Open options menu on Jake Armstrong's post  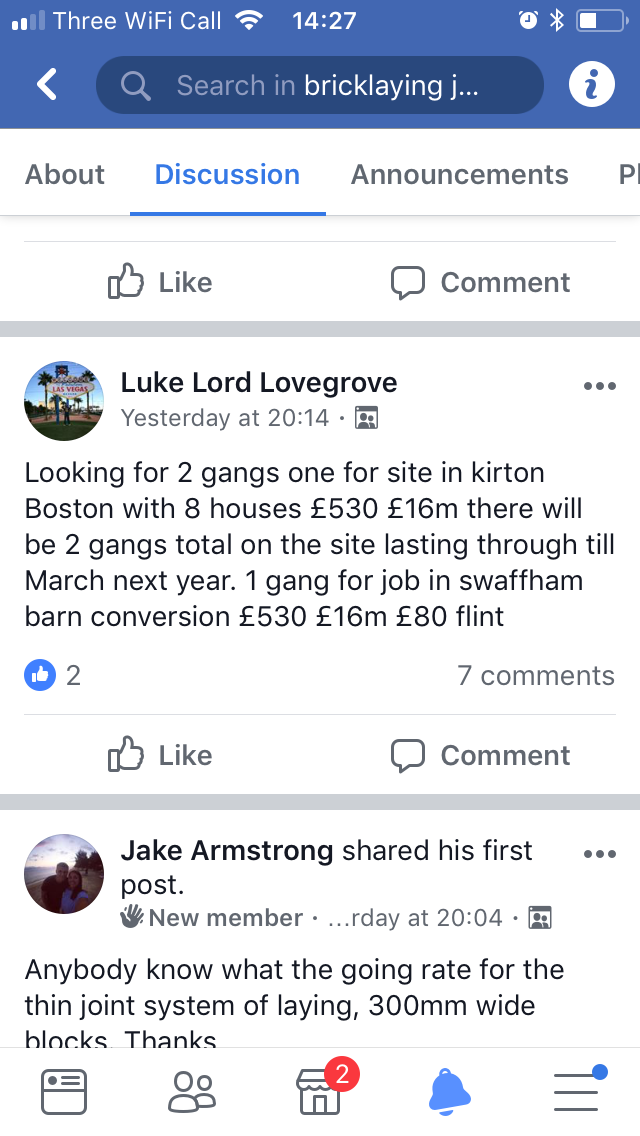599,853
